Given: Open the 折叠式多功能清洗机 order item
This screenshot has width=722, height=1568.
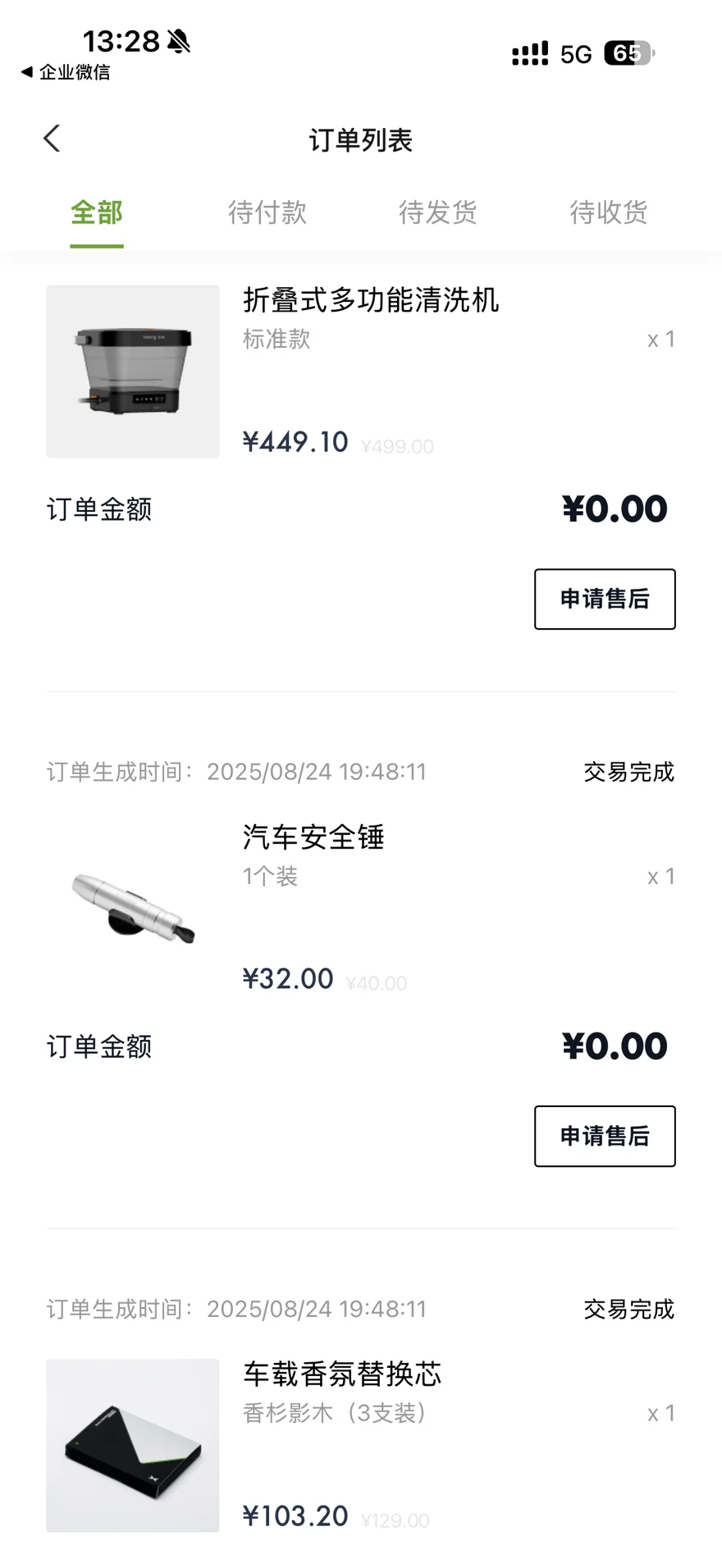Looking at the screenshot, I should [x=370, y=300].
